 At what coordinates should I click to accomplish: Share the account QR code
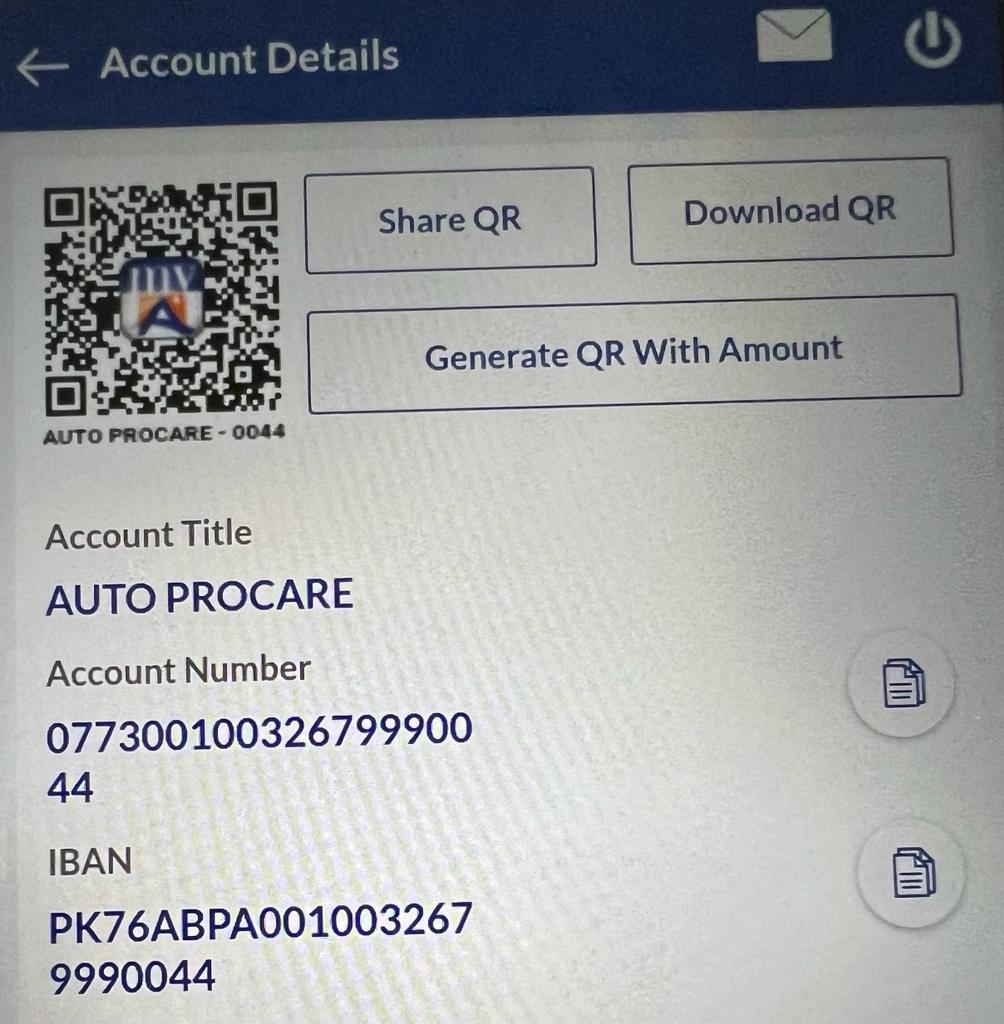(450, 220)
